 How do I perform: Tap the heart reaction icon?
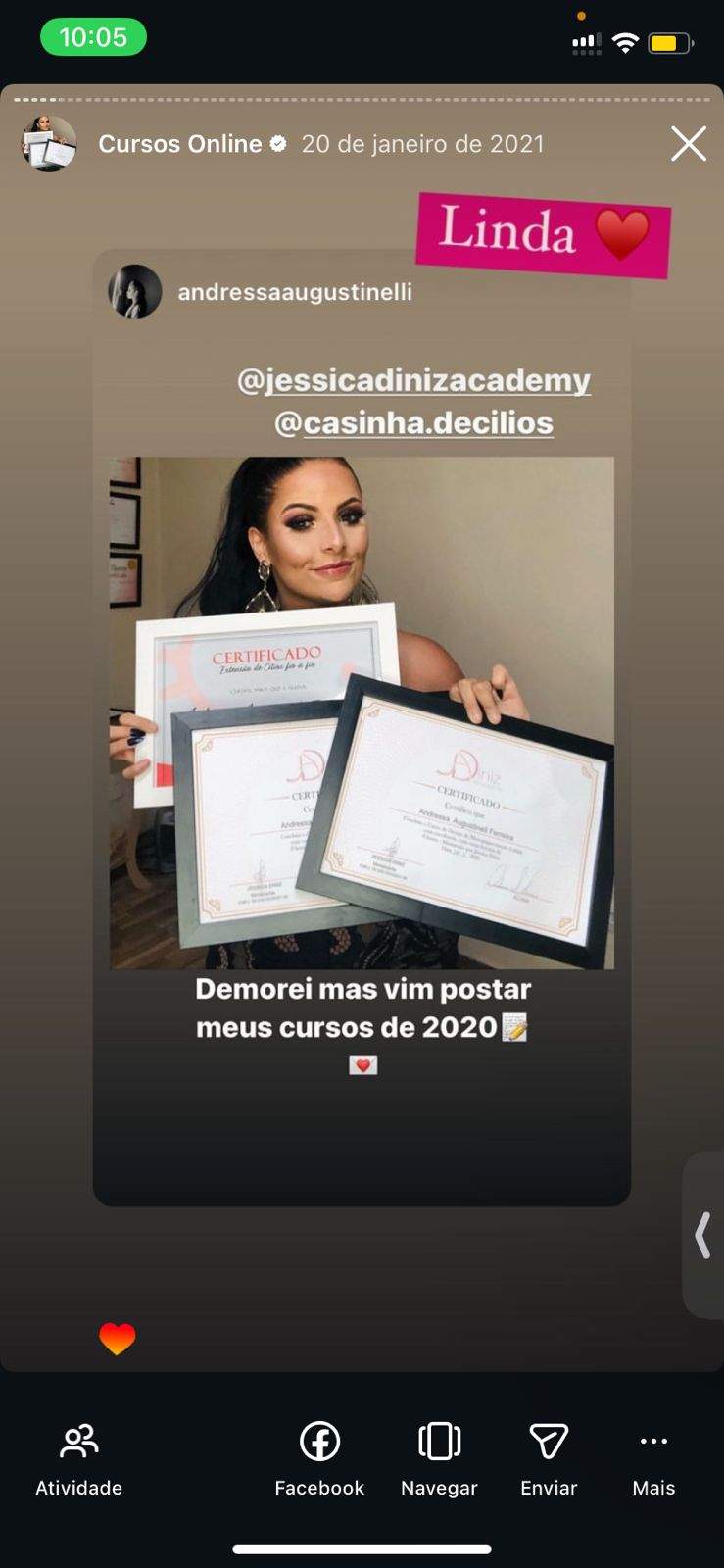click(x=118, y=1338)
